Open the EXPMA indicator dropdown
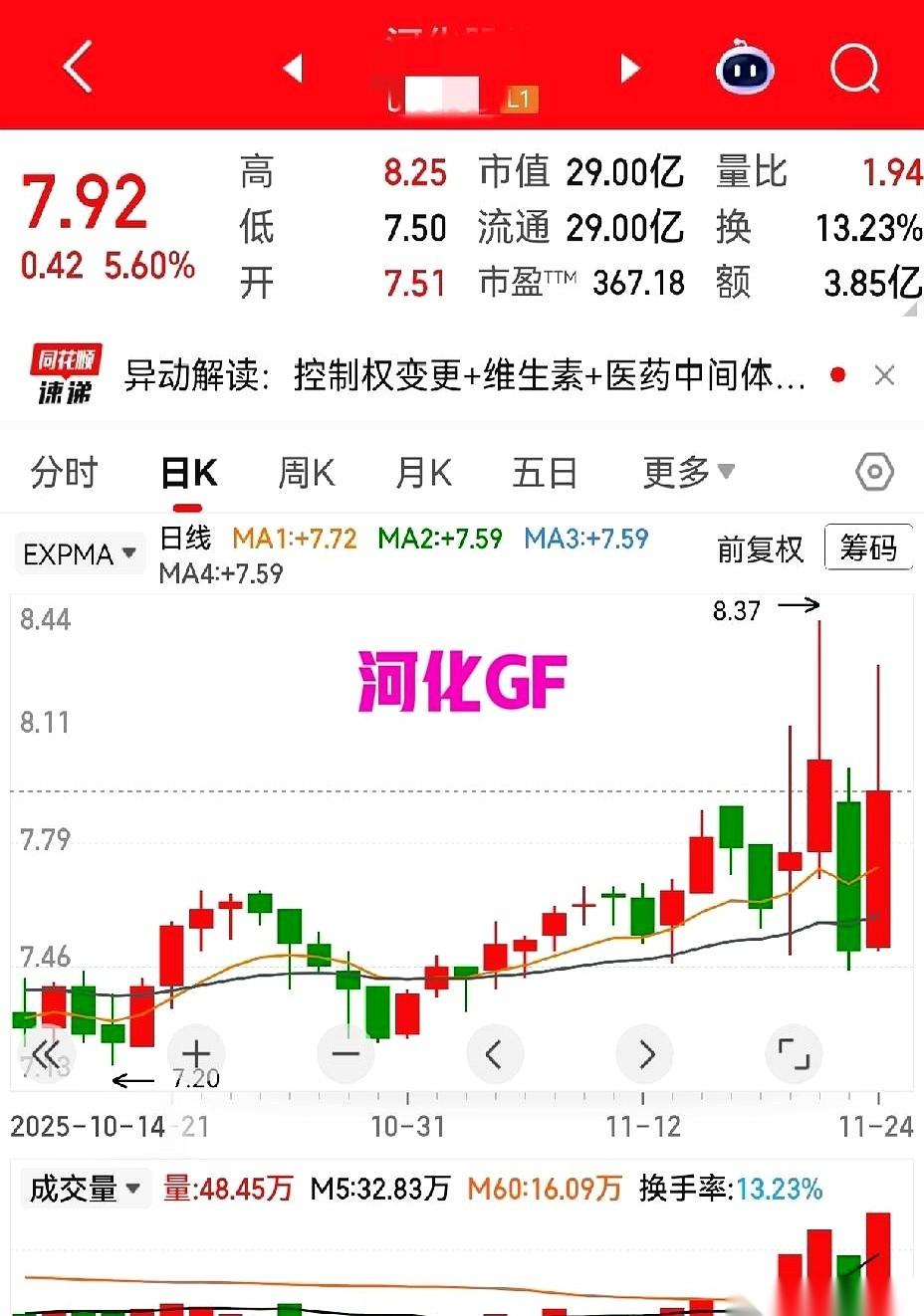 coord(127,553)
